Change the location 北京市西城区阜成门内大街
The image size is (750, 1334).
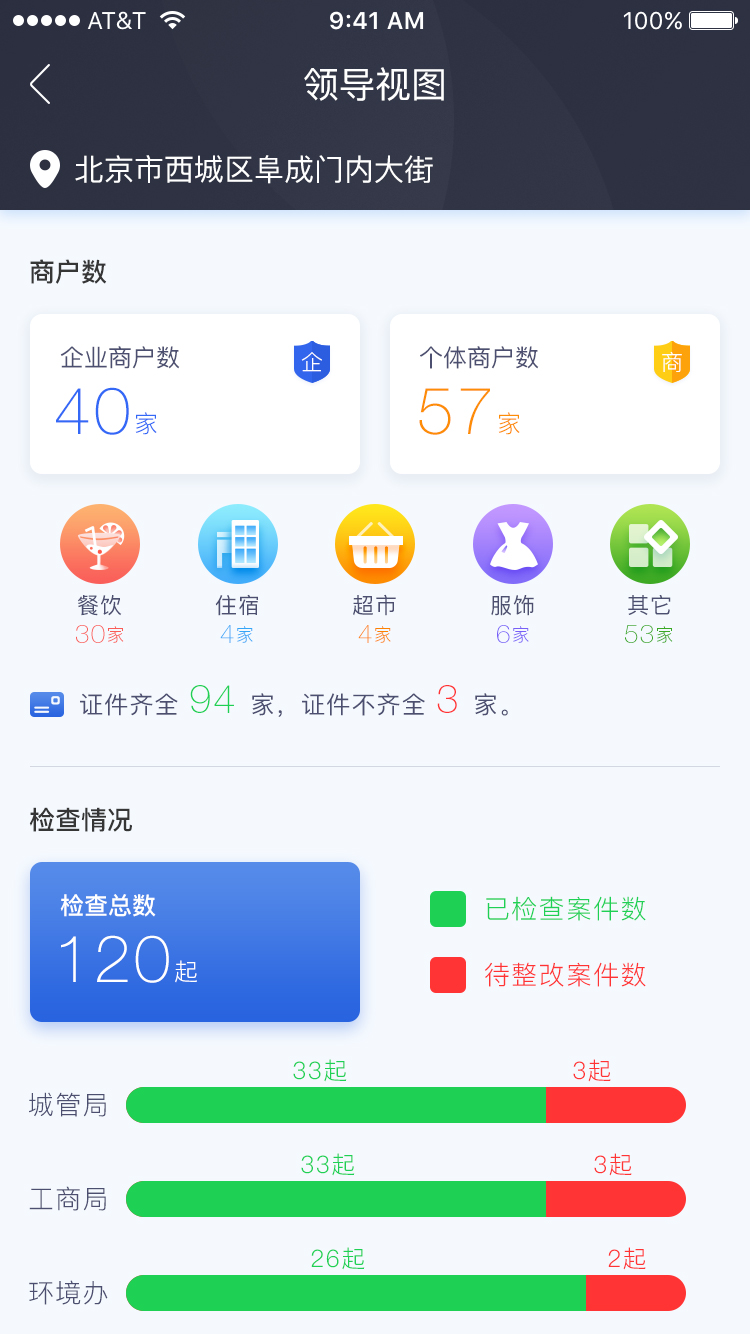pos(253,169)
